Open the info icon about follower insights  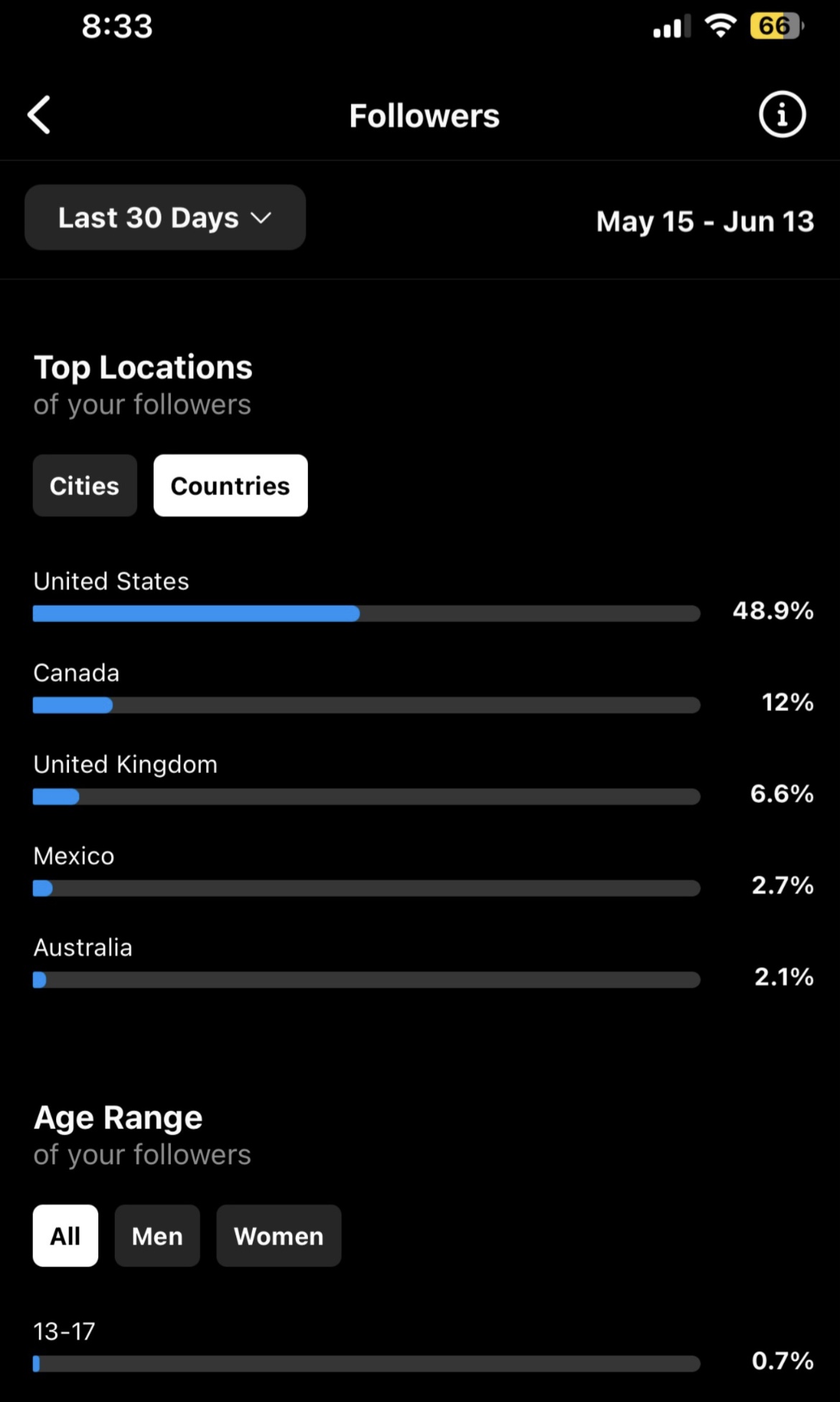point(782,114)
